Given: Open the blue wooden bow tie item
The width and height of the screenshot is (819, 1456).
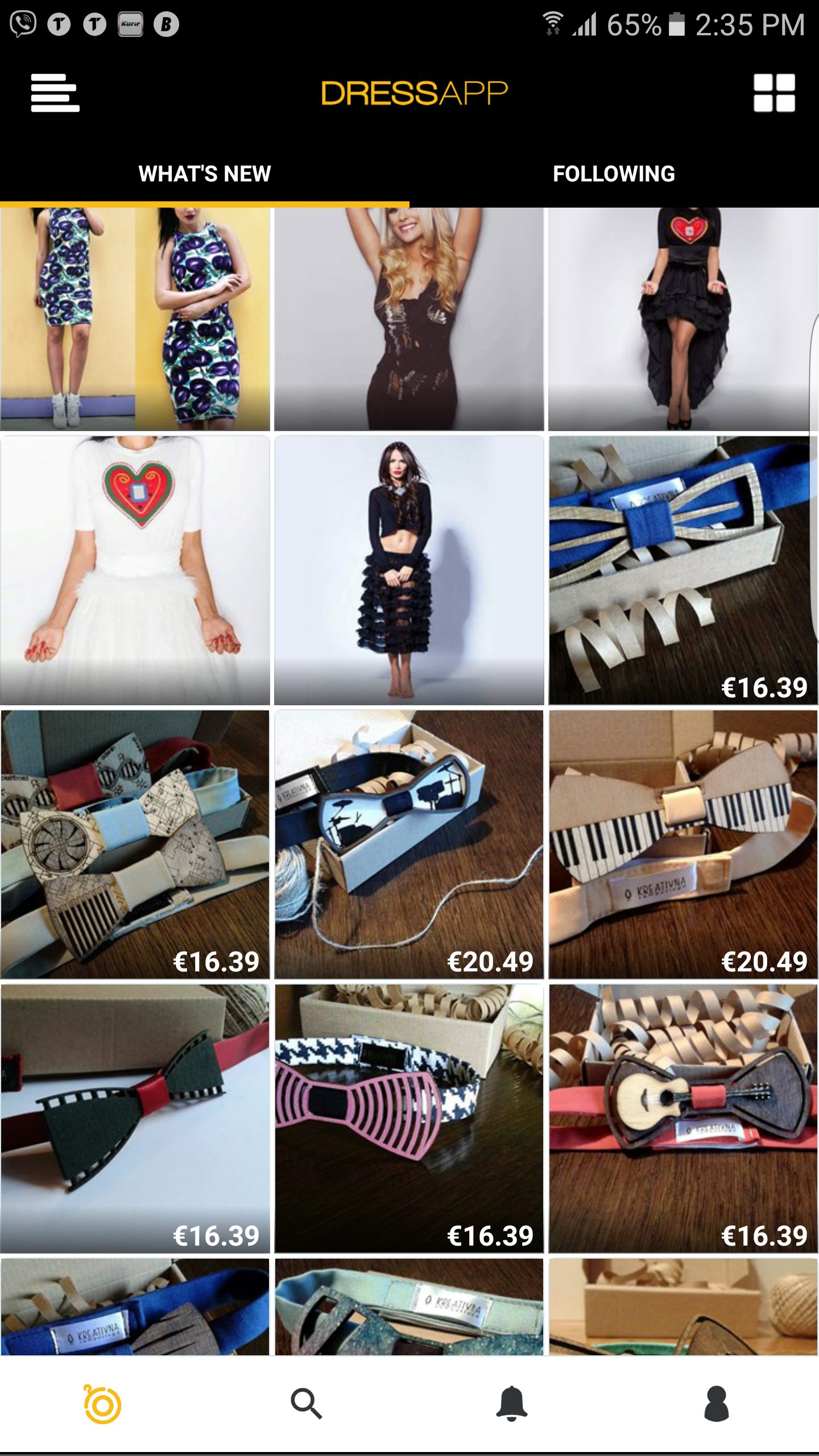Looking at the screenshot, I should [x=683, y=570].
